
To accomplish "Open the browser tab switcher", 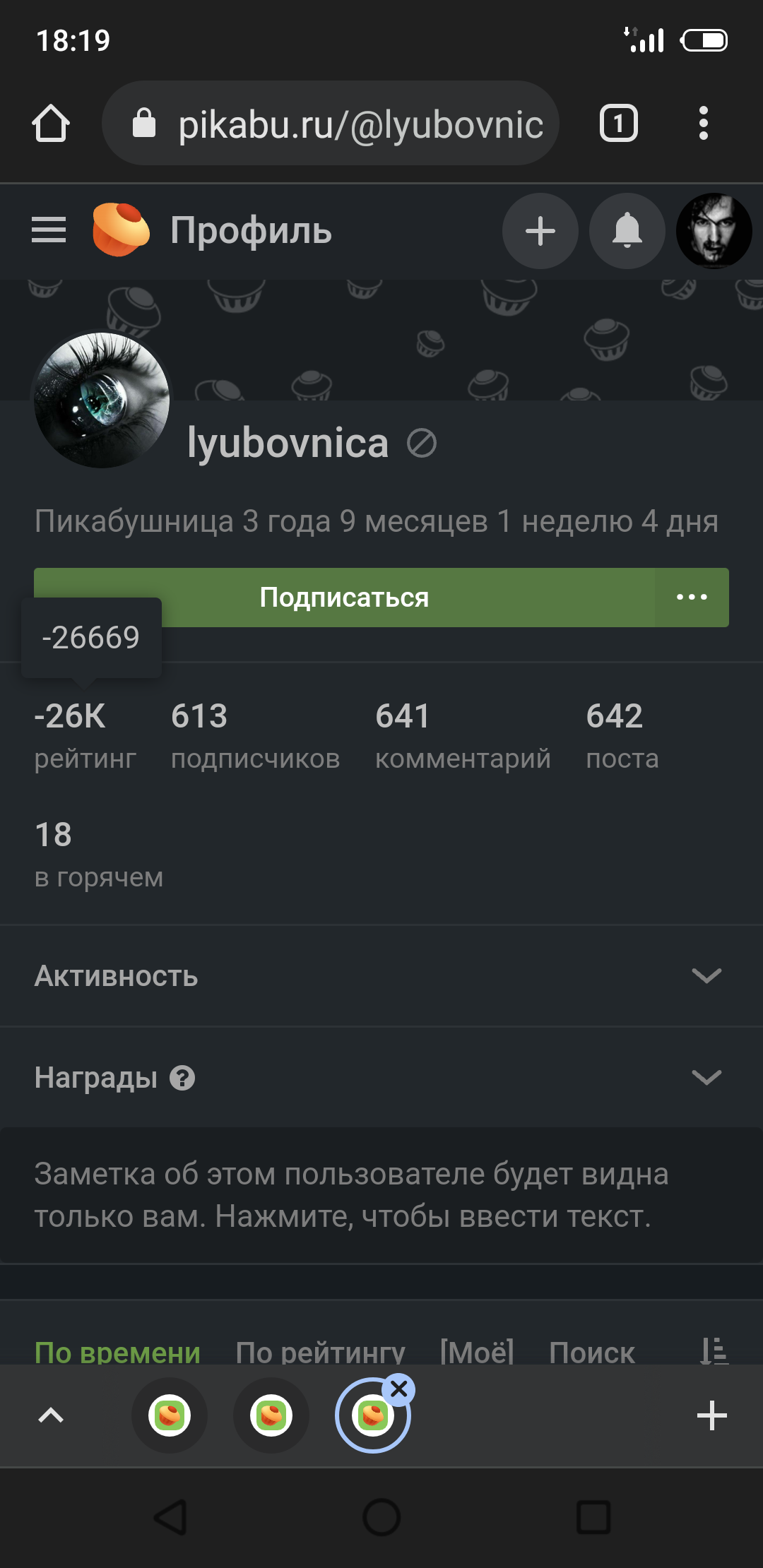I will click(618, 124).
